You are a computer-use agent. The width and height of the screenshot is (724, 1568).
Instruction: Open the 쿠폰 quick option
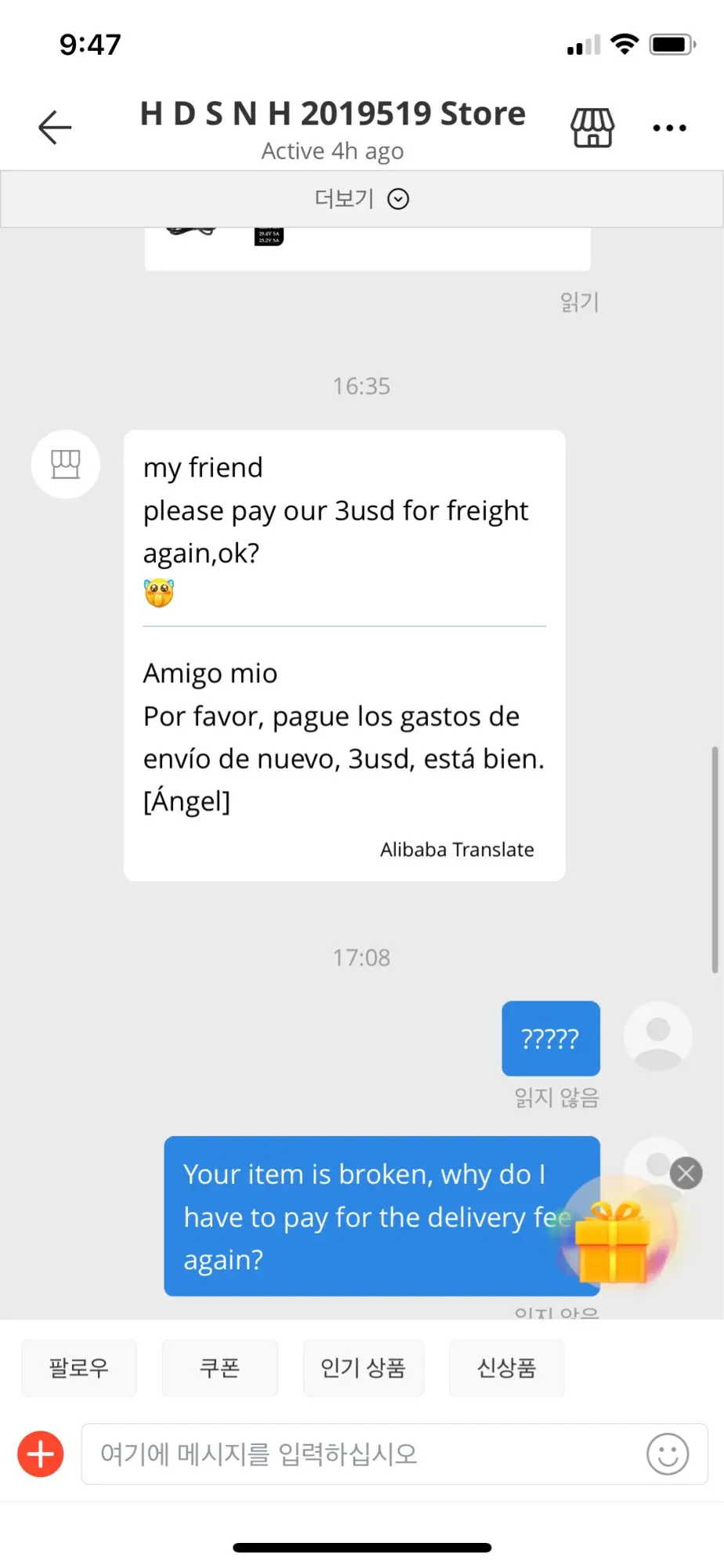(x=219, y=1368)
